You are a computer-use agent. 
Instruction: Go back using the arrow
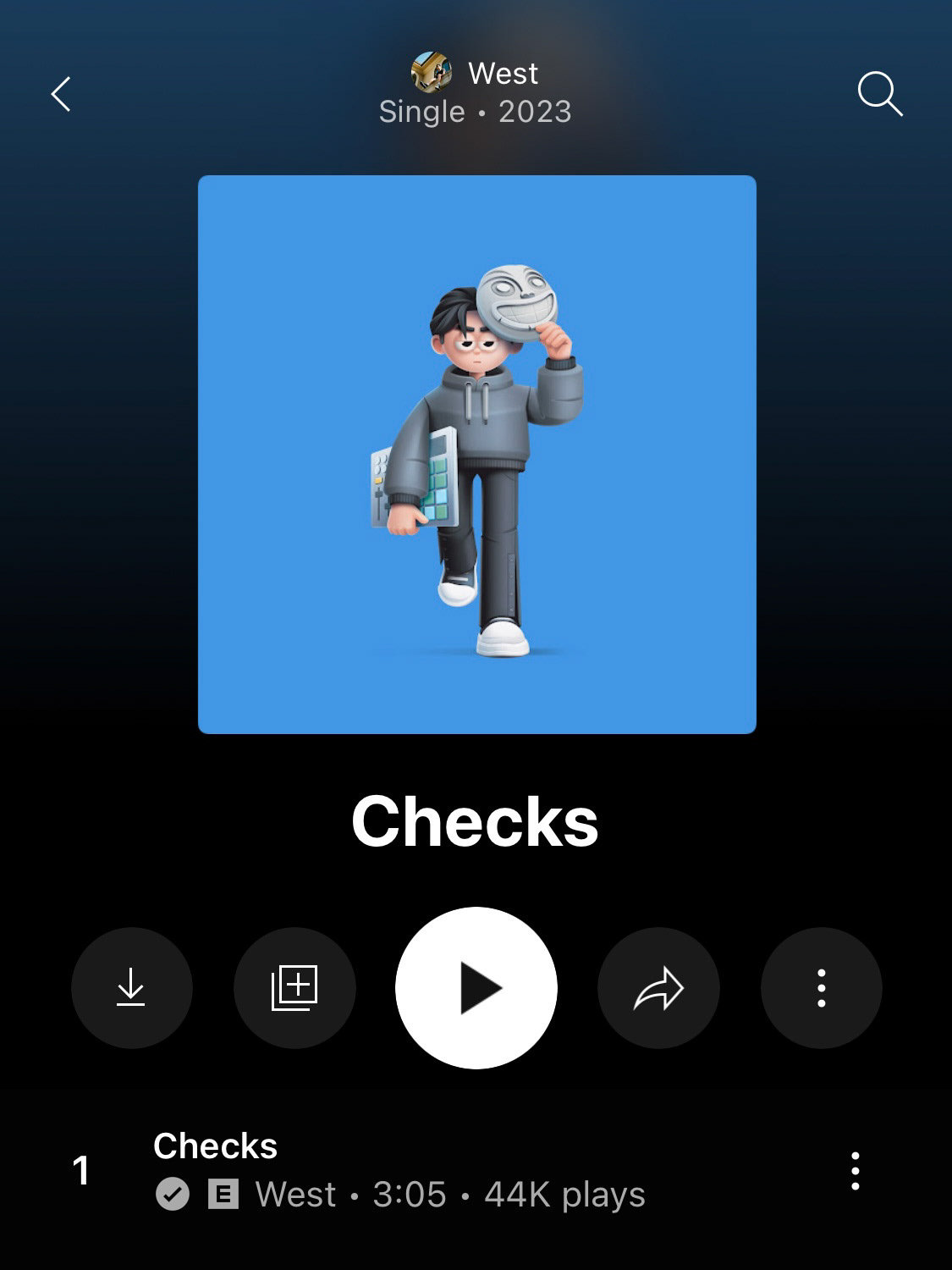(x=61, y=94)
